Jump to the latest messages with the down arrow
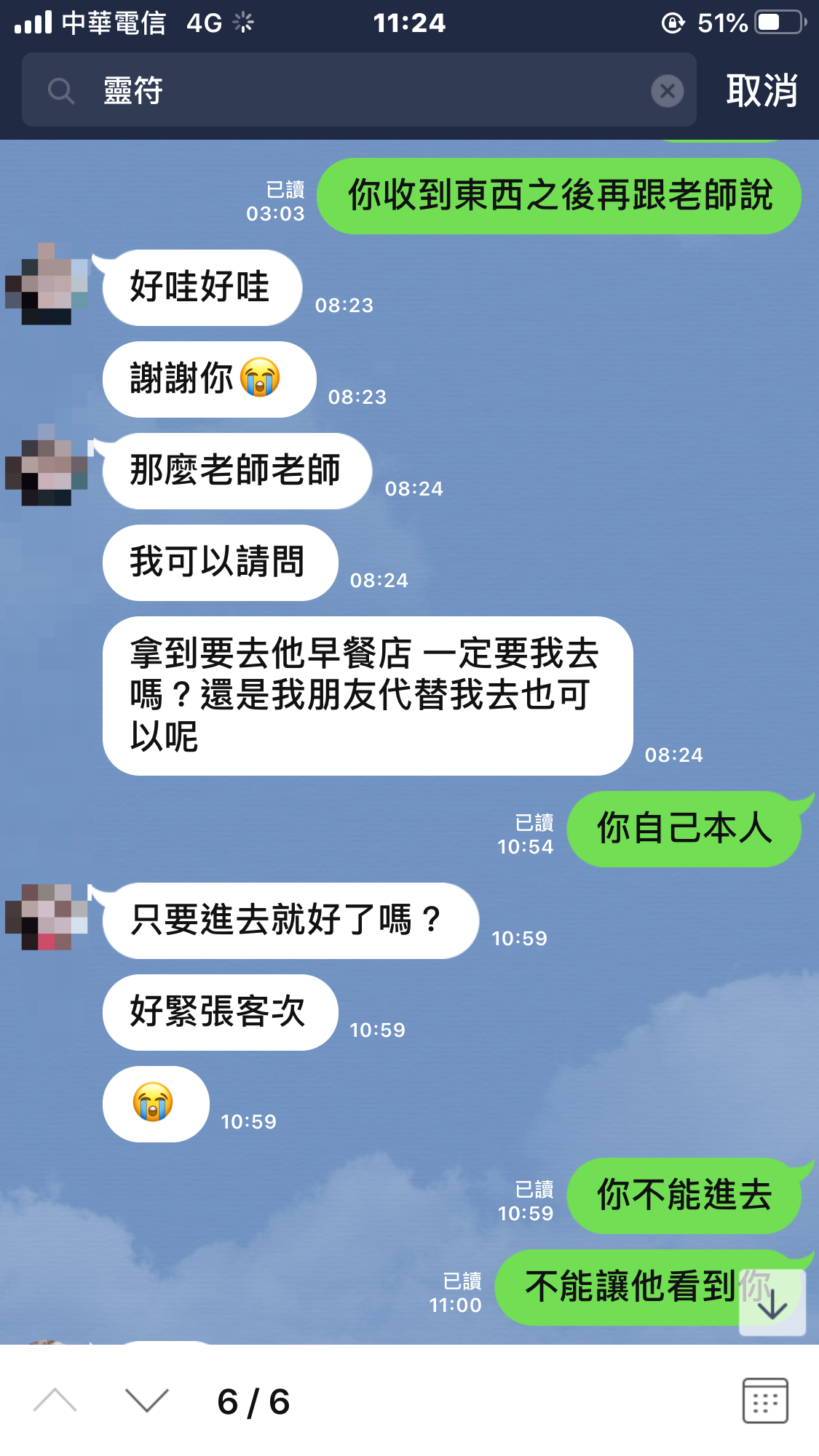 tap(772, 1303)
